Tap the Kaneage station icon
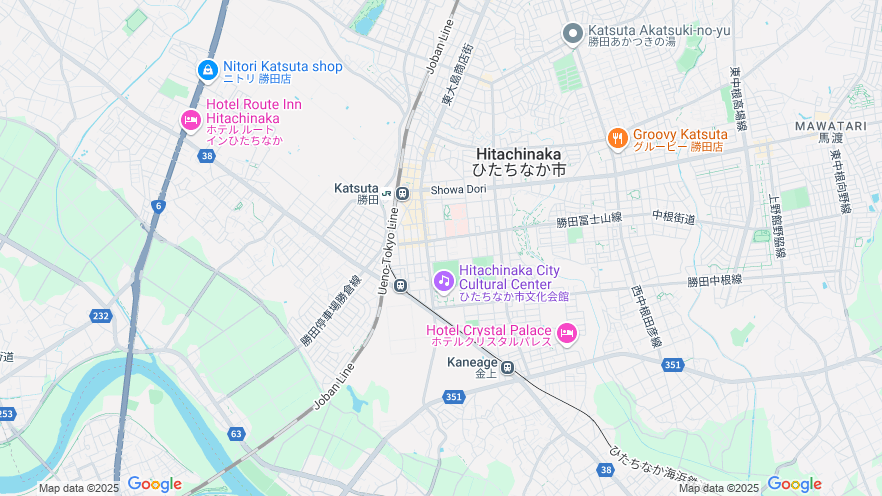Image resolution: width=882 pixels, height=496 pixels. coord(507,367)
